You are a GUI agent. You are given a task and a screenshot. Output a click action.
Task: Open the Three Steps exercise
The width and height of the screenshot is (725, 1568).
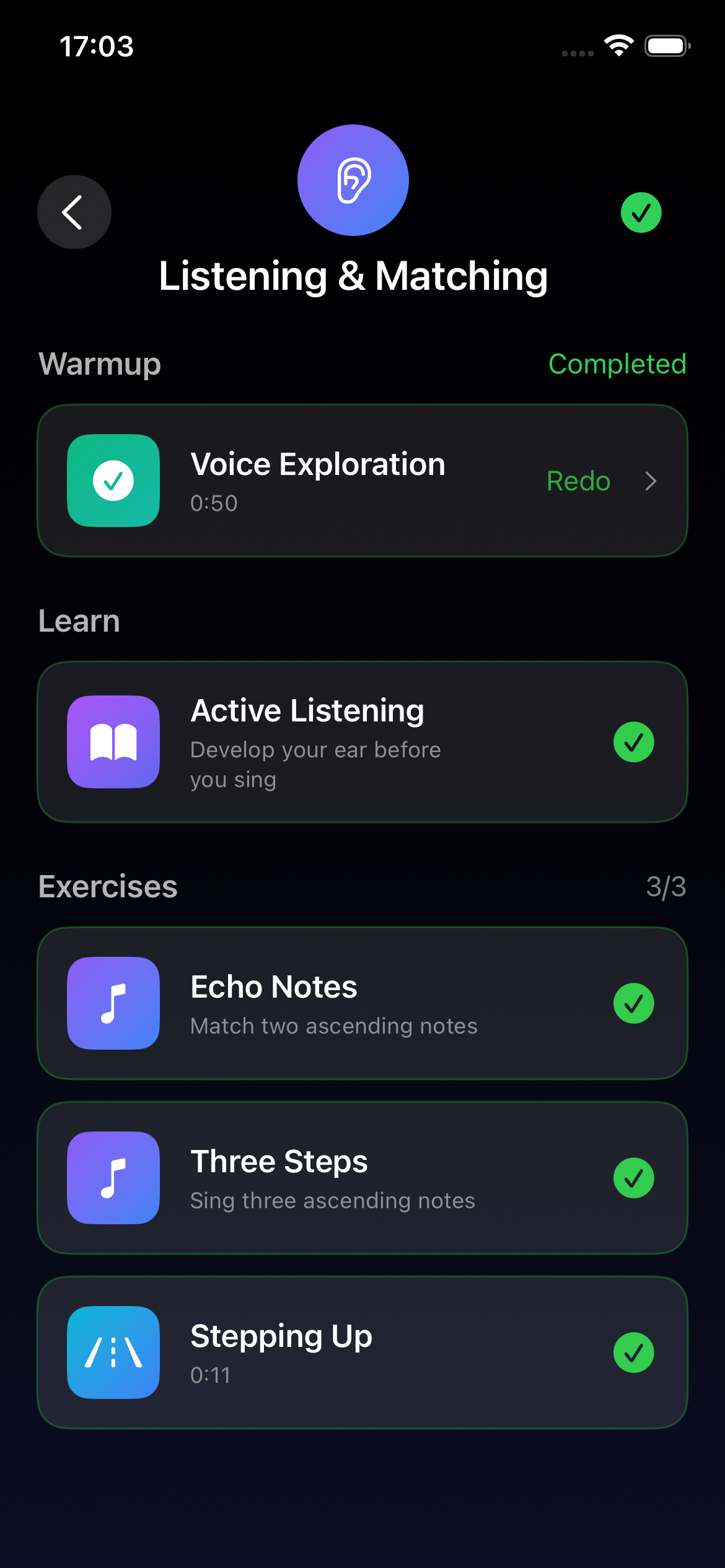pyautogui.click(x=362, y=1178)
